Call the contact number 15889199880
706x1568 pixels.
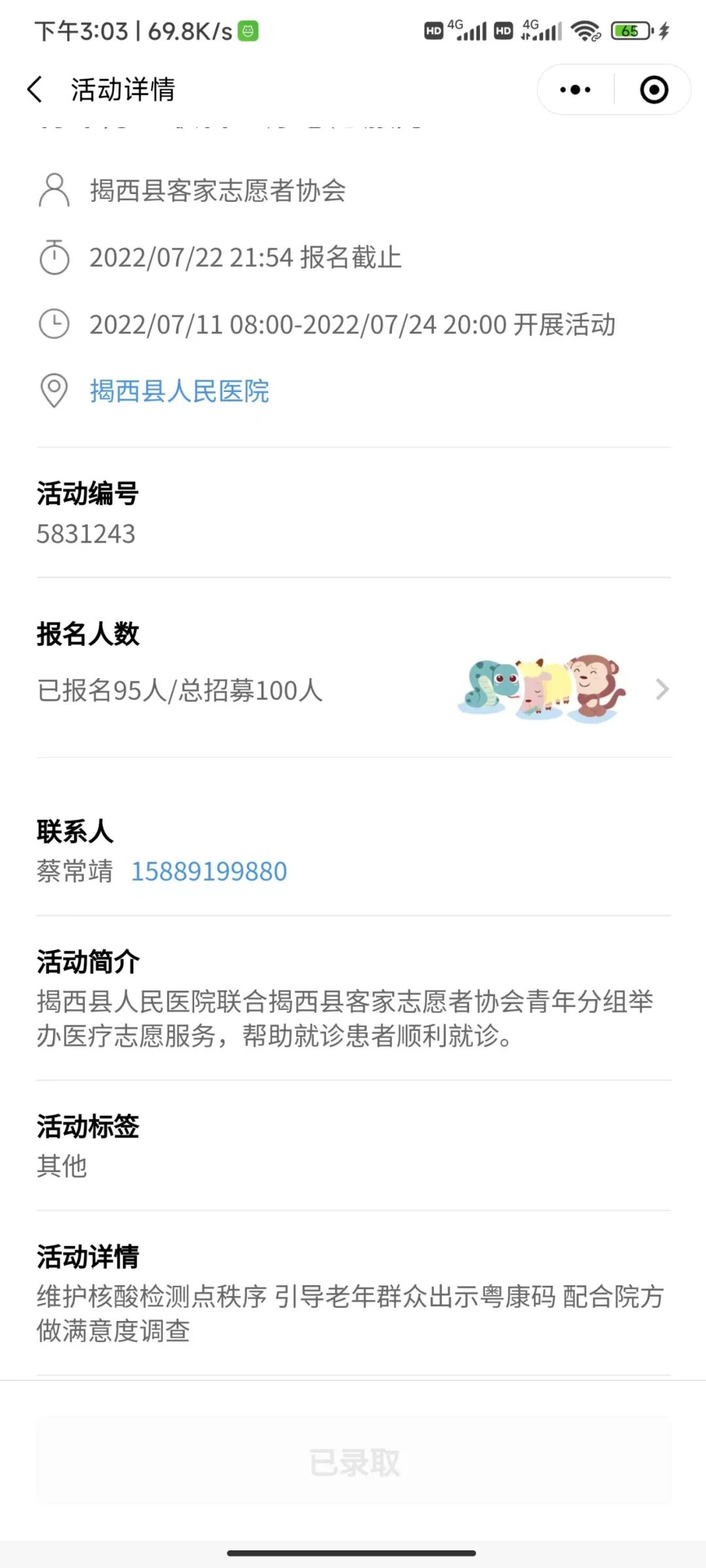coord(209,871)
